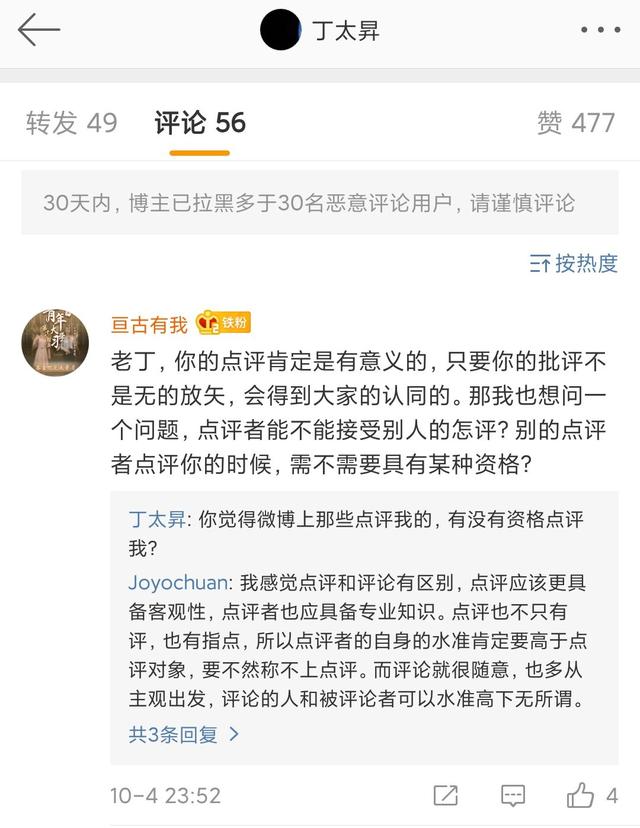
Task: Switch to the 转发 49 tab
Action: (x=71, y=123)
